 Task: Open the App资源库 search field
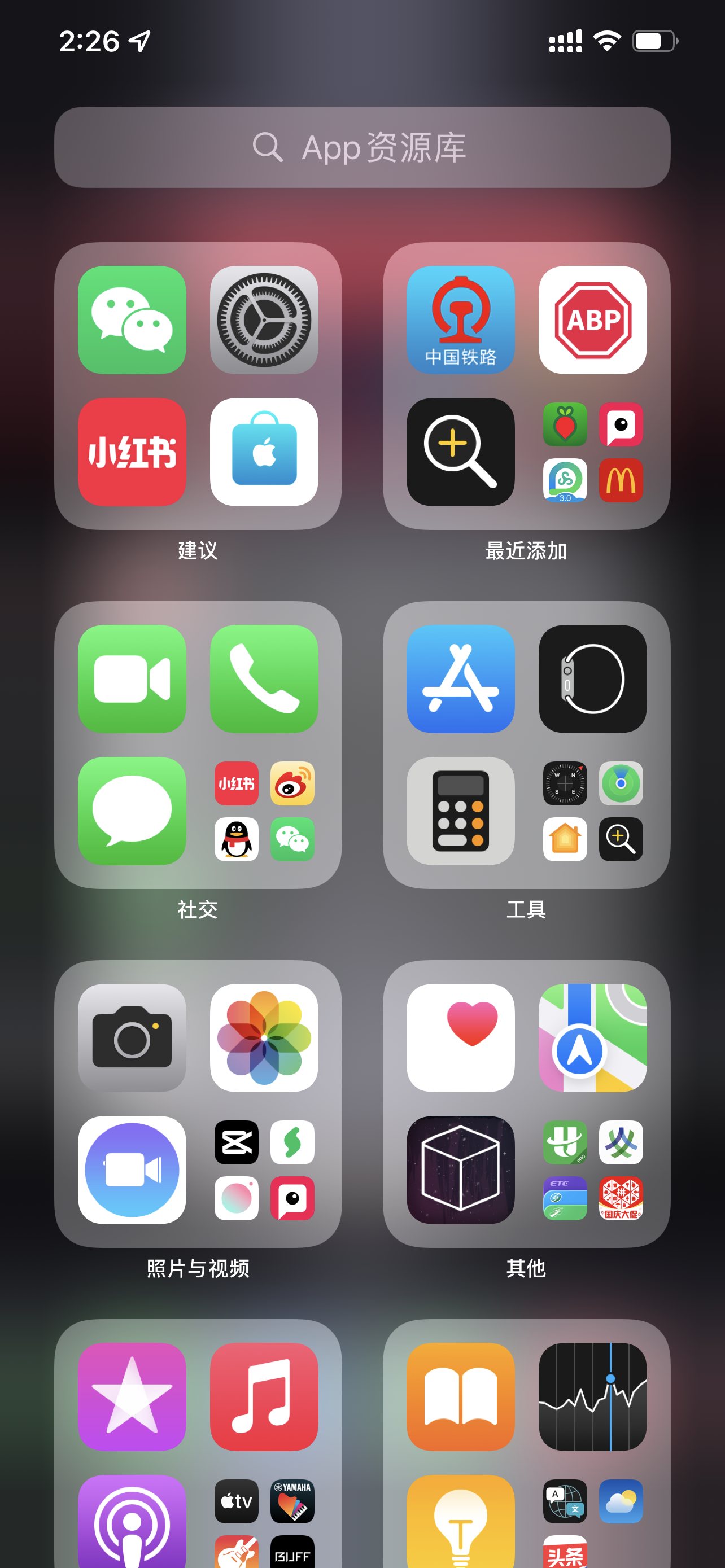(362, 147)
